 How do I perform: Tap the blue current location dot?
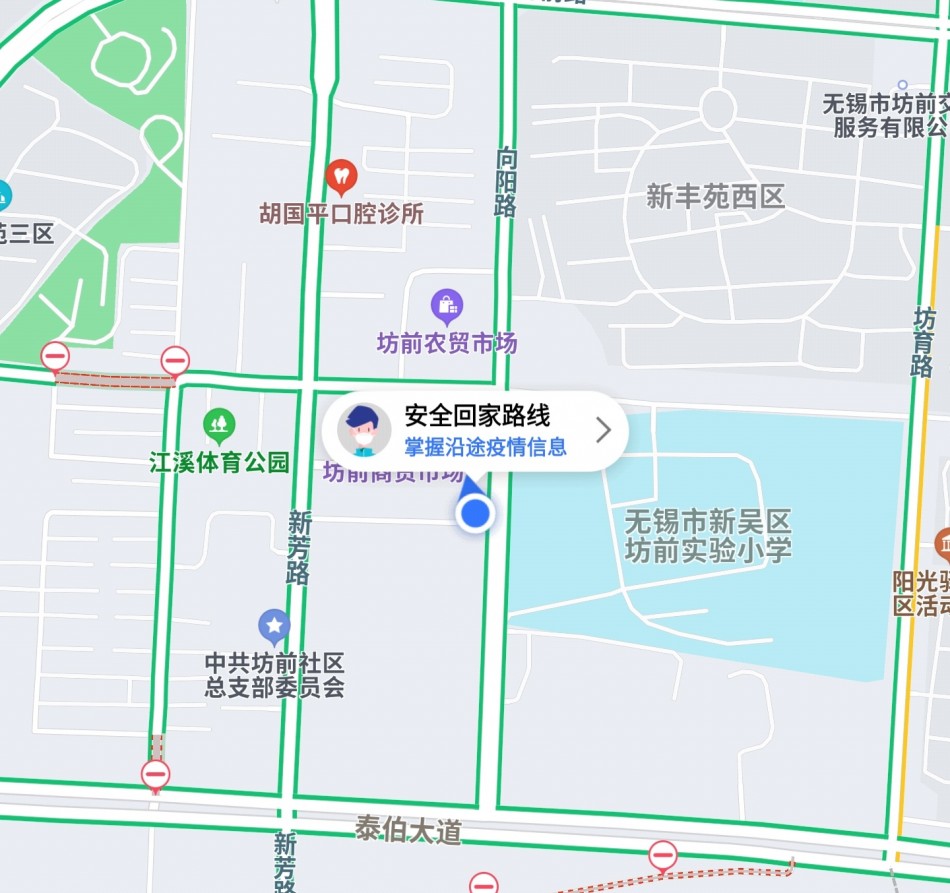[475, 514]
